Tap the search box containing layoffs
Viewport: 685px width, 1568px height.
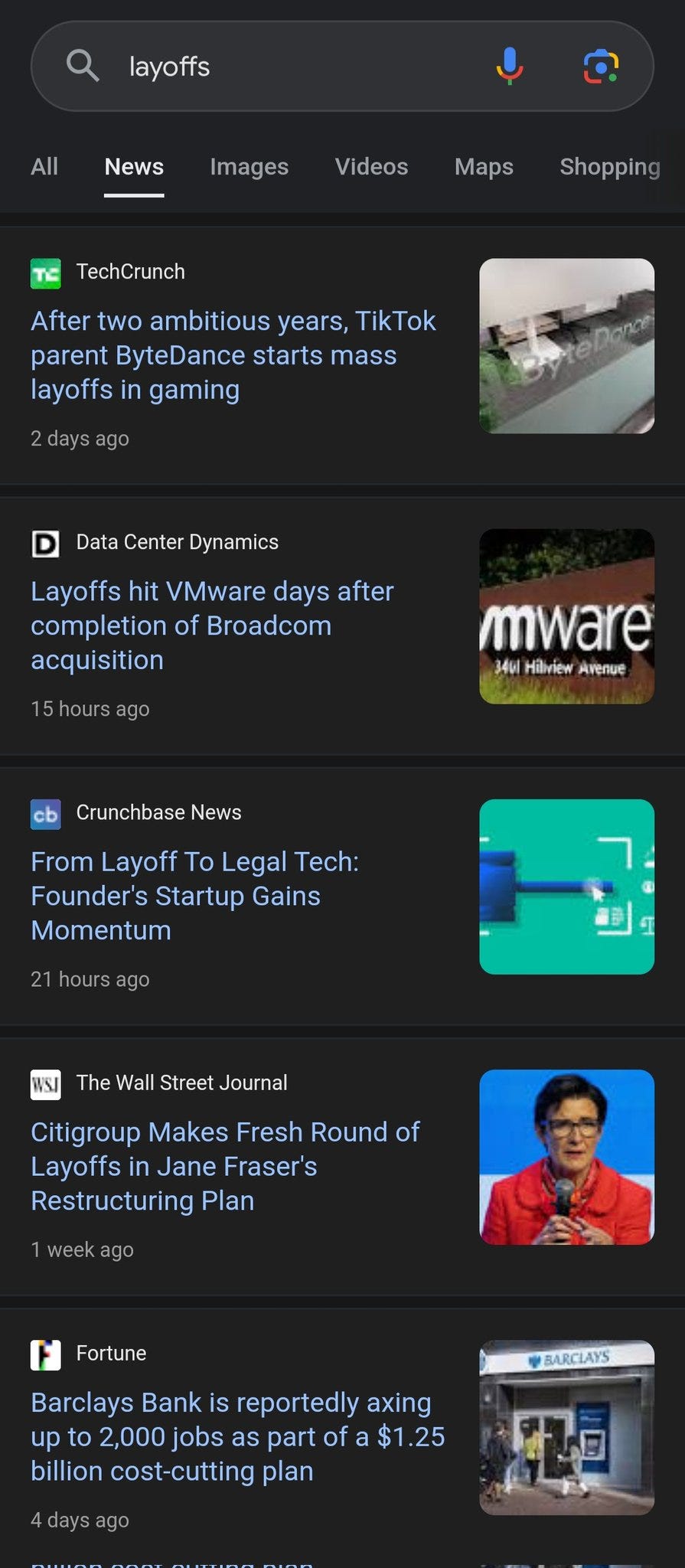[x=291, y=67]
